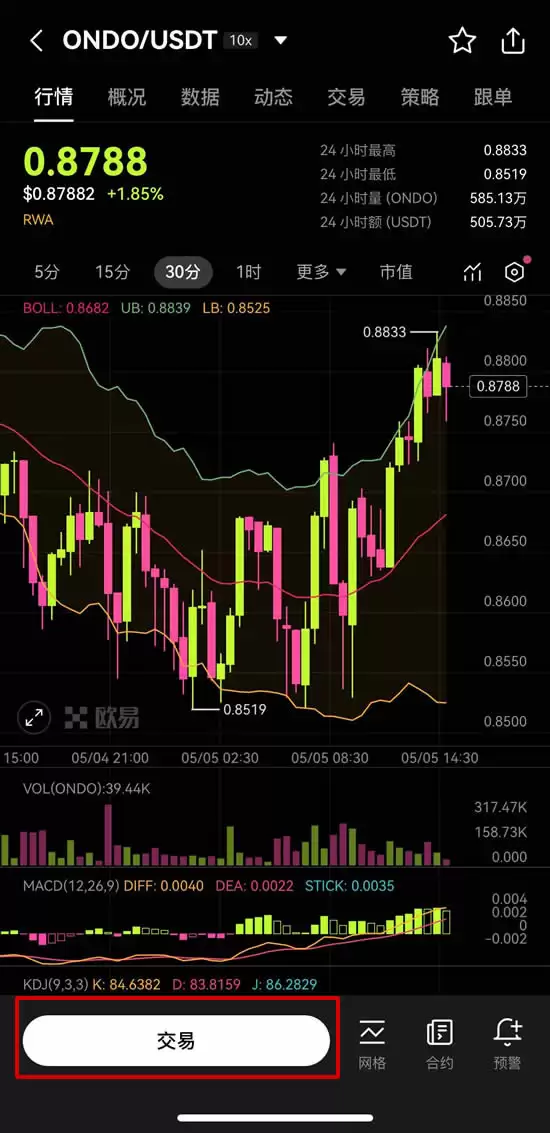Expand chart to full screen
The image size is (550, 1133).
point(34,718)
